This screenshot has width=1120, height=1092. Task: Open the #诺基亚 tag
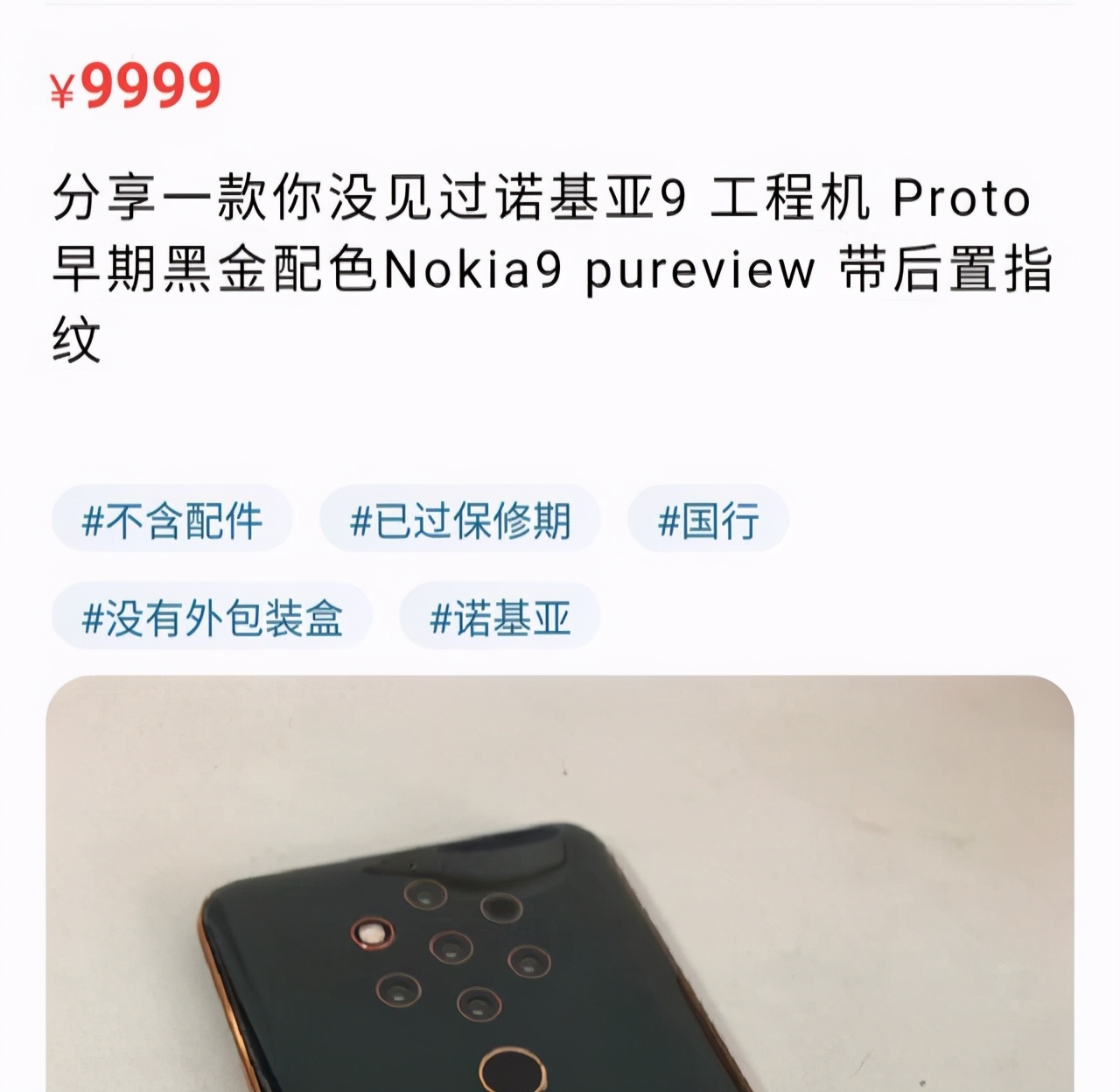(500, 618)
